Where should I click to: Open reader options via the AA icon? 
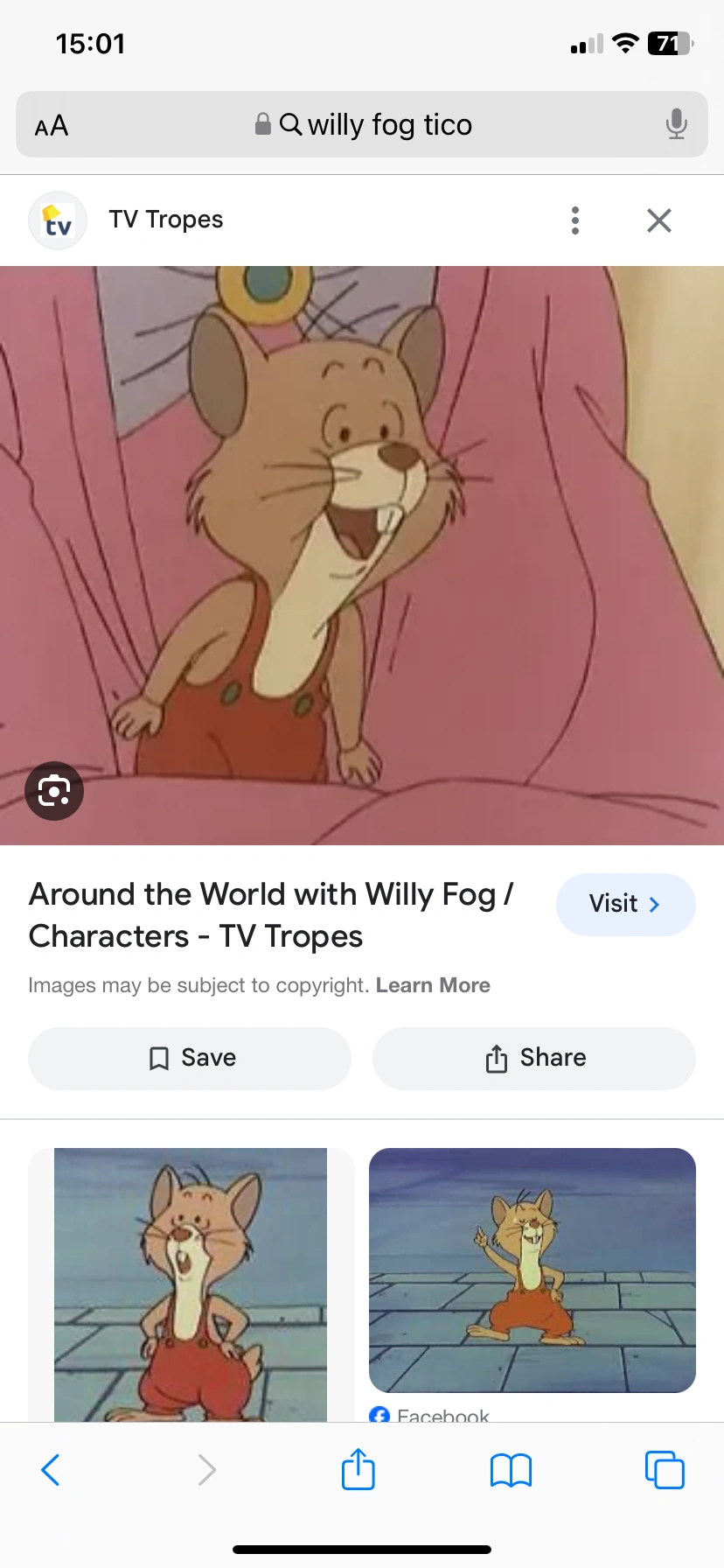tap(51, 124)
